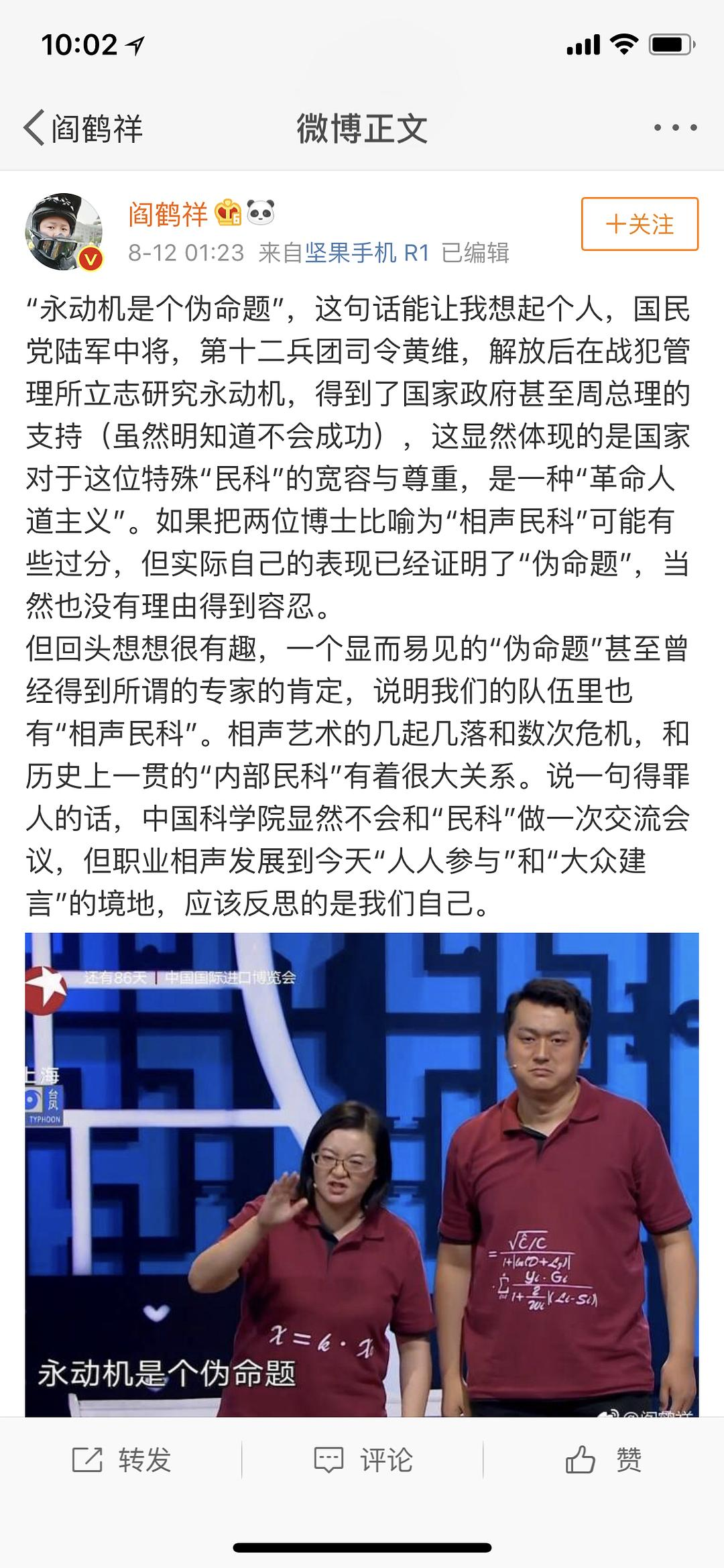Like this post with 赞

pyautogui.click(x=603, y=1459)
